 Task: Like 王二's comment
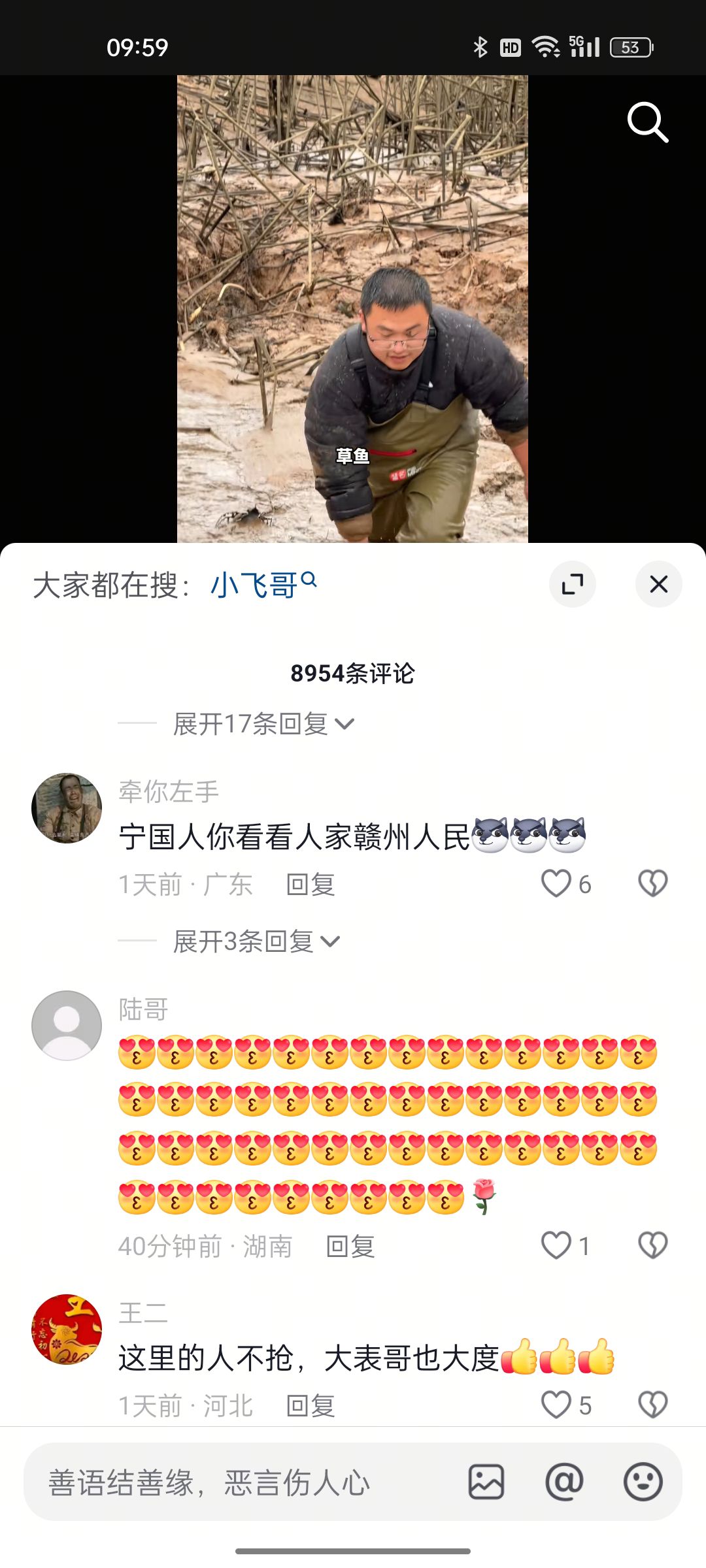[566, 1405]
